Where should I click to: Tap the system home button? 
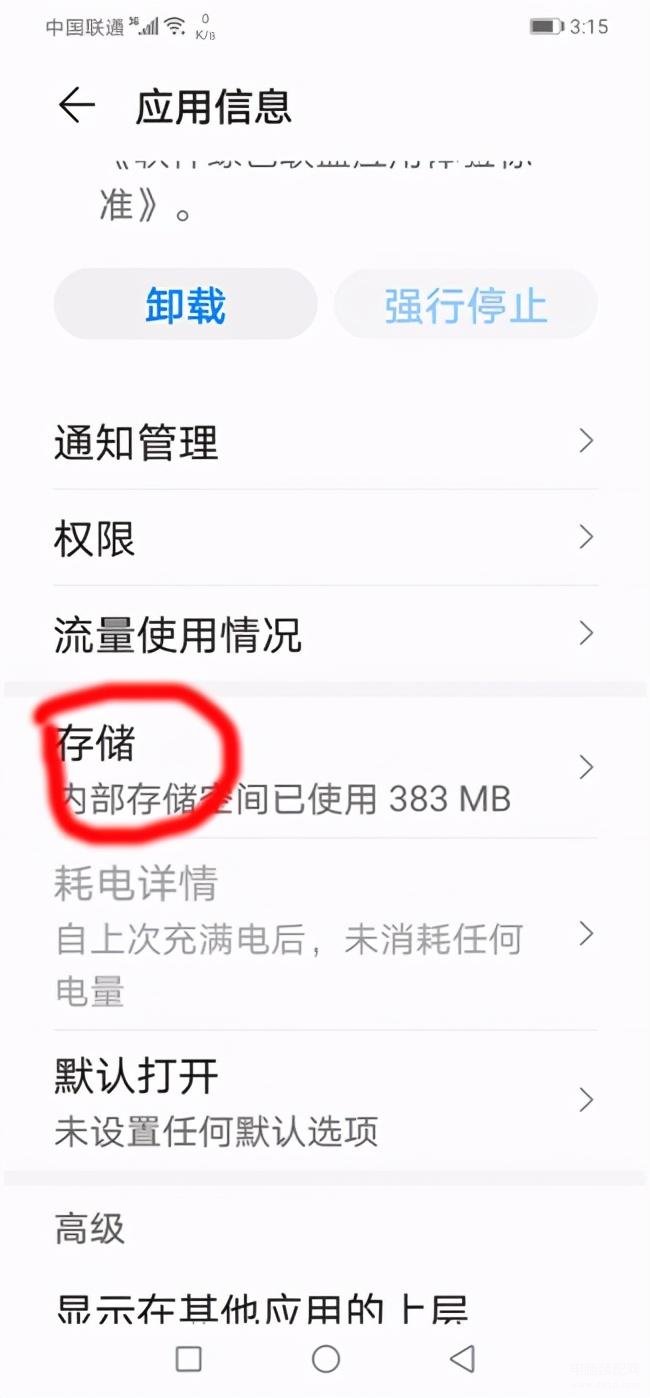[326, 1358]
